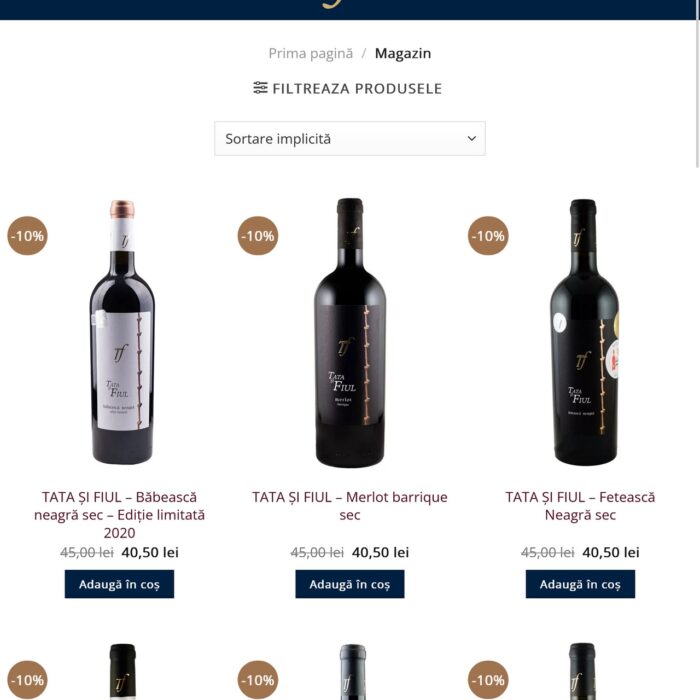Add Merlot barrique sec to cart
This screenshot has height=700, width=700.
(350, 585)
